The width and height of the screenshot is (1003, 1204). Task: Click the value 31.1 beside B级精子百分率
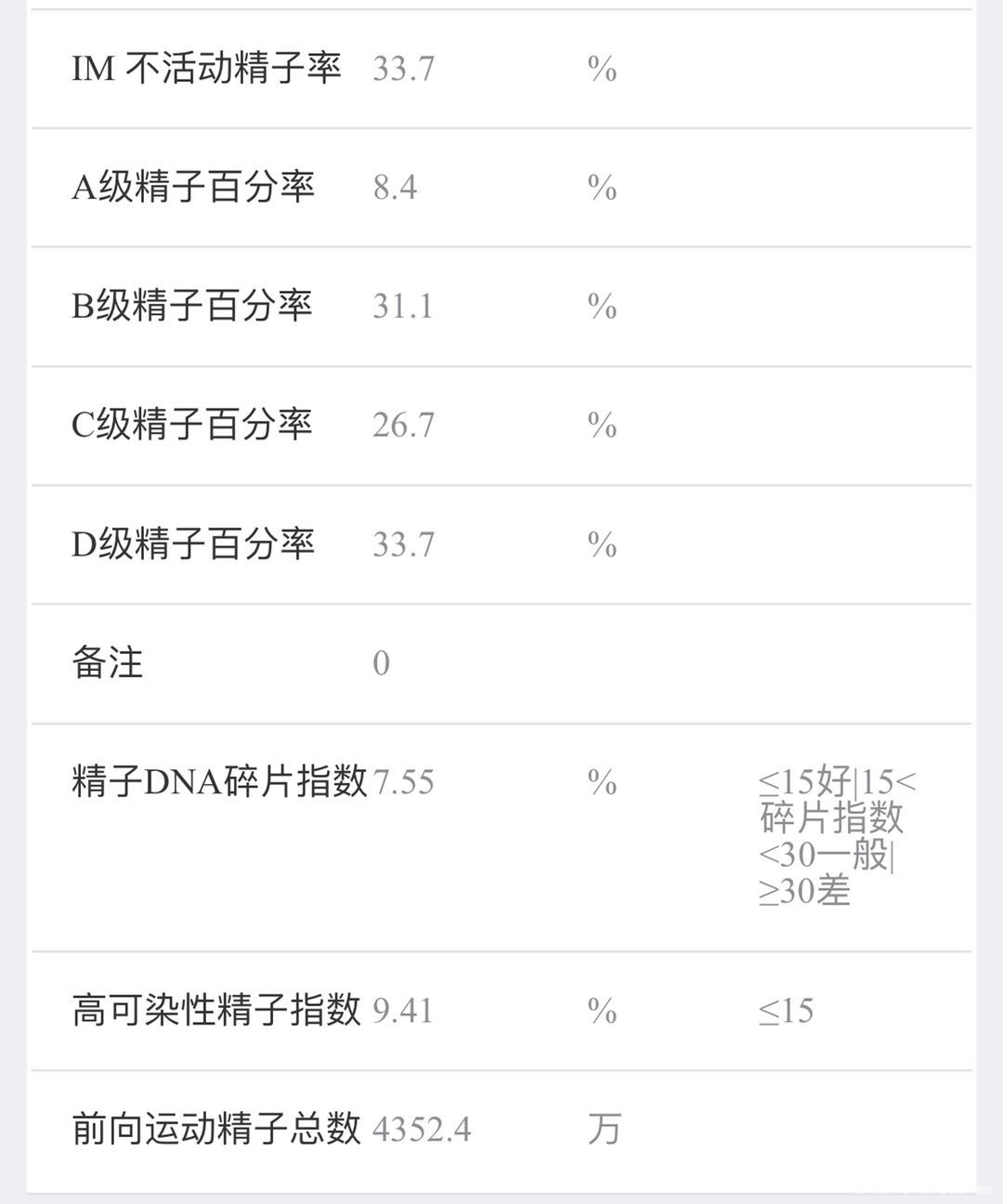point(402,305)
